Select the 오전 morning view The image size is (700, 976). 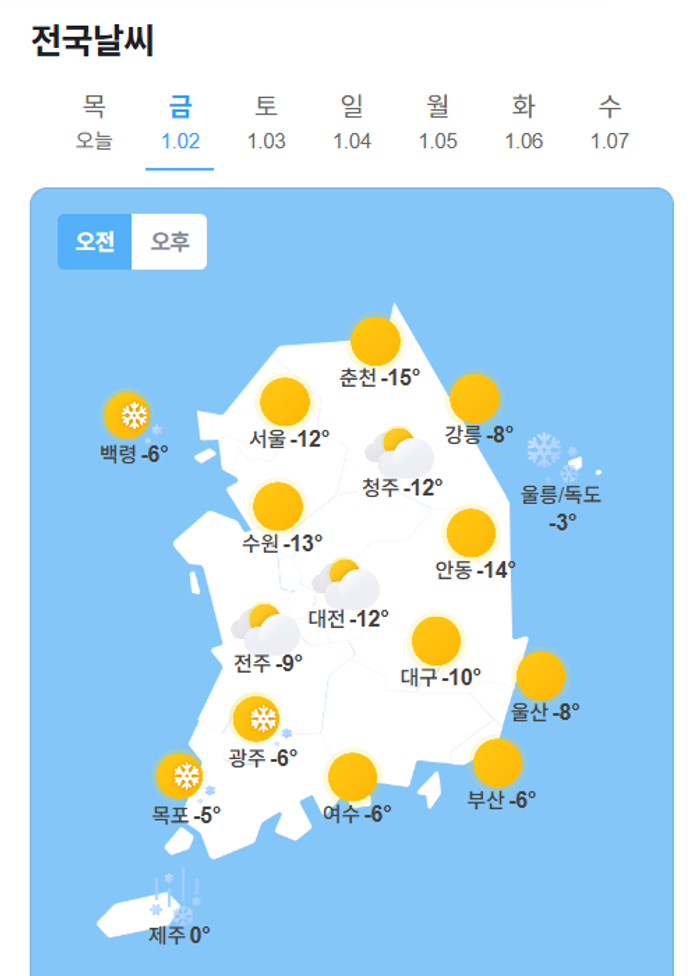[95, 242]
